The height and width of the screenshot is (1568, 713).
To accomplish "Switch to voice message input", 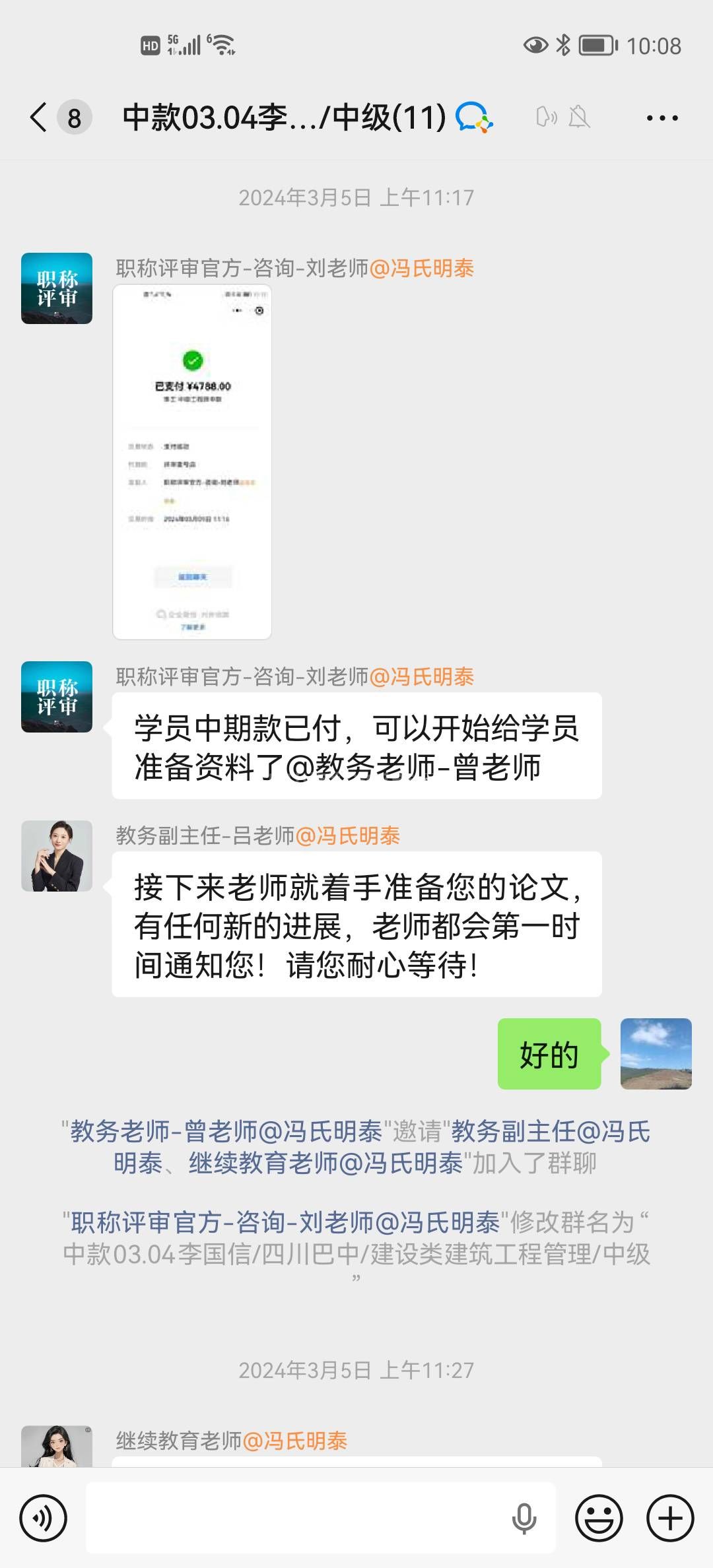I will pyautogui.click(x=44, y=1518).
